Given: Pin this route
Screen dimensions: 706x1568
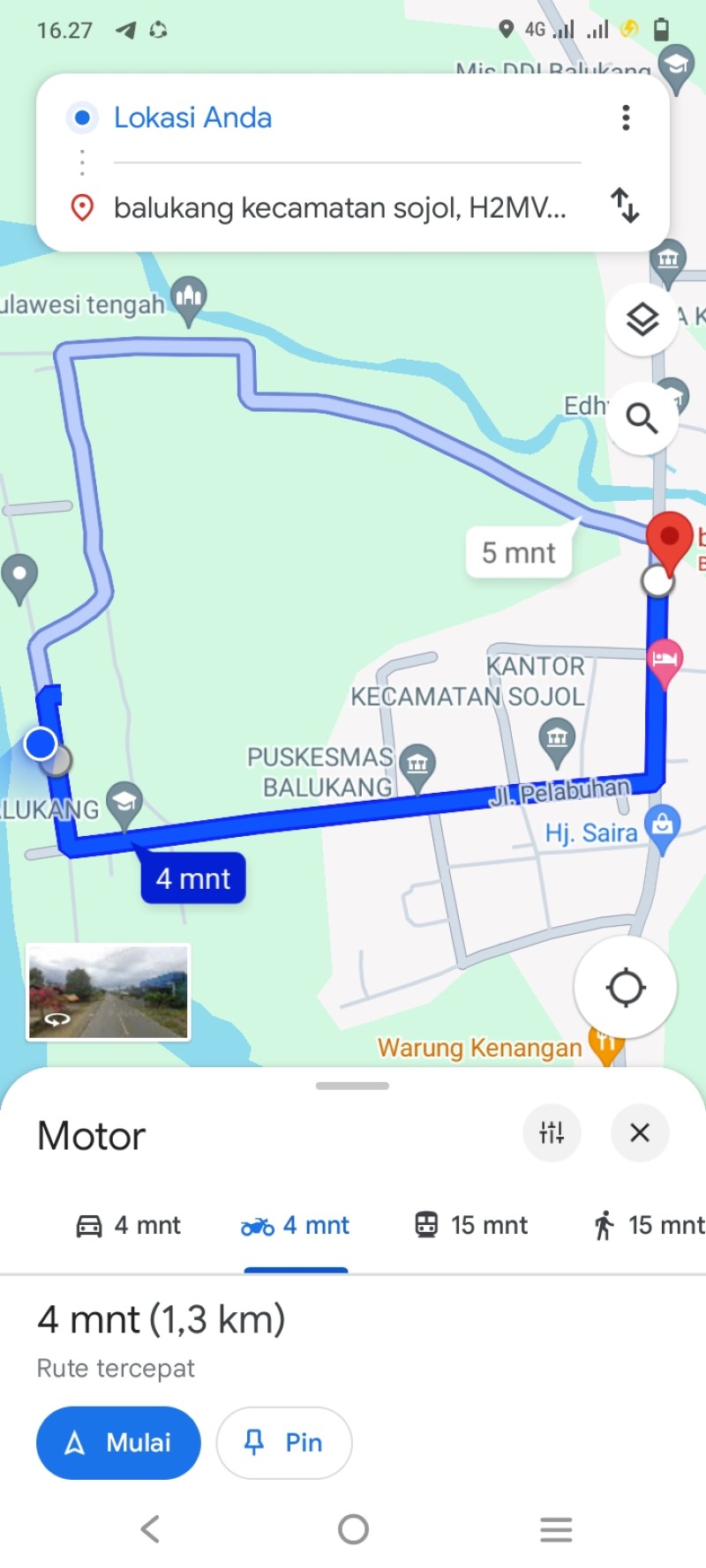Looking at the screenshot, I should tap(284, 1443).
